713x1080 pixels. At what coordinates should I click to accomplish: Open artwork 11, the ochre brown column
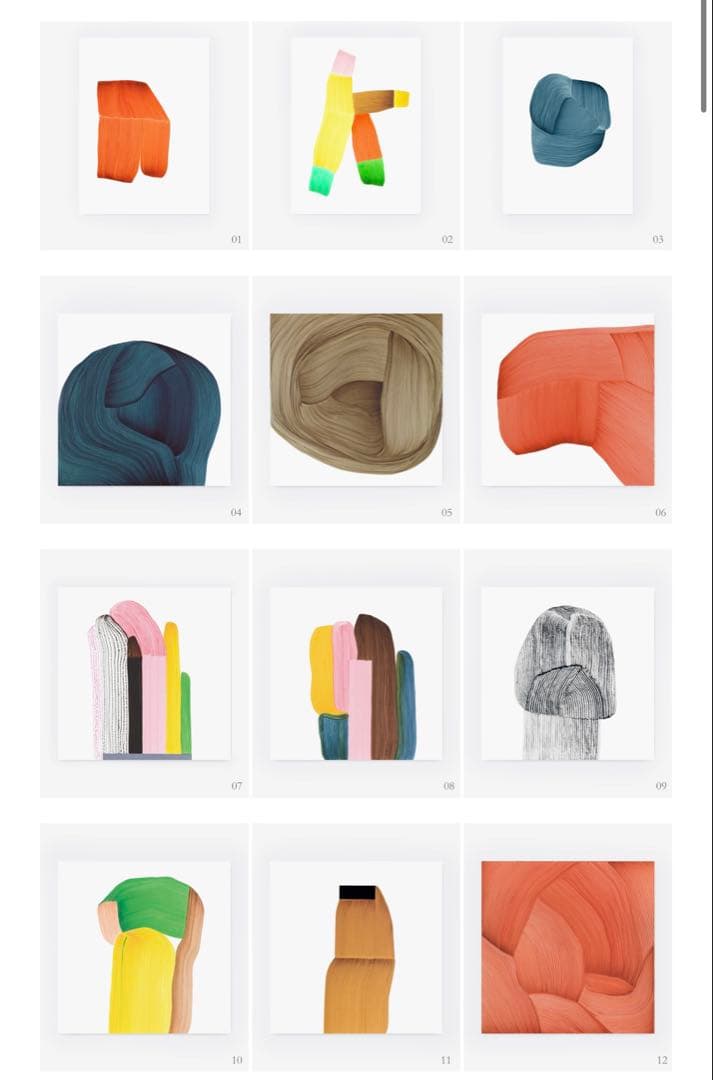[356, 947]
